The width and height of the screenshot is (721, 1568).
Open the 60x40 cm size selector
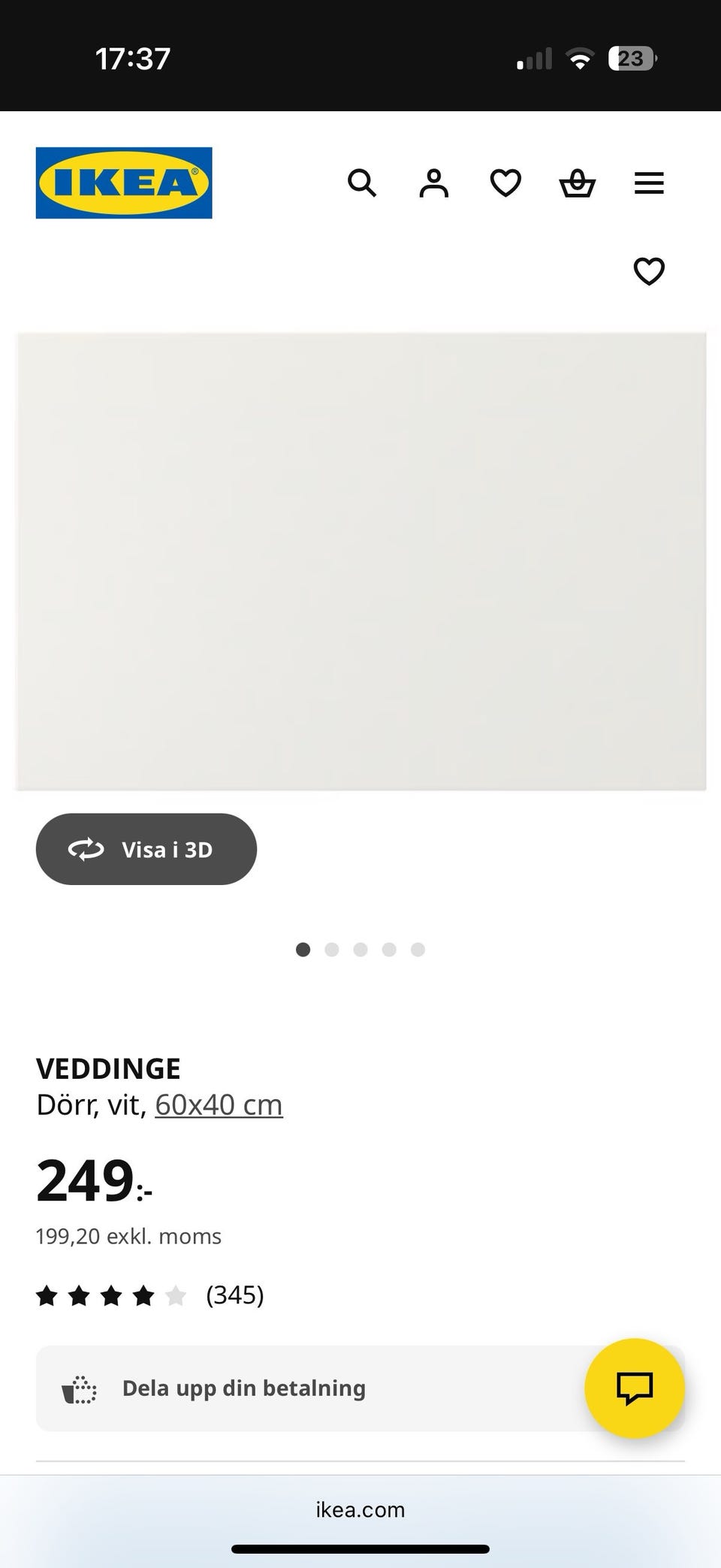pyautogui.click(x=218, y=1104)
